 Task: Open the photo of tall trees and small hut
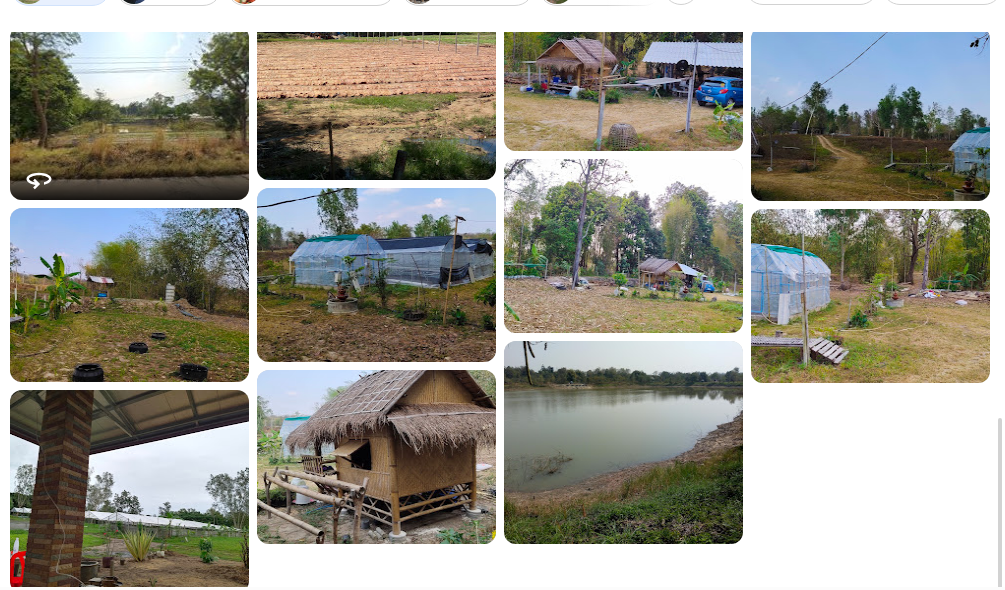(623, 245)
